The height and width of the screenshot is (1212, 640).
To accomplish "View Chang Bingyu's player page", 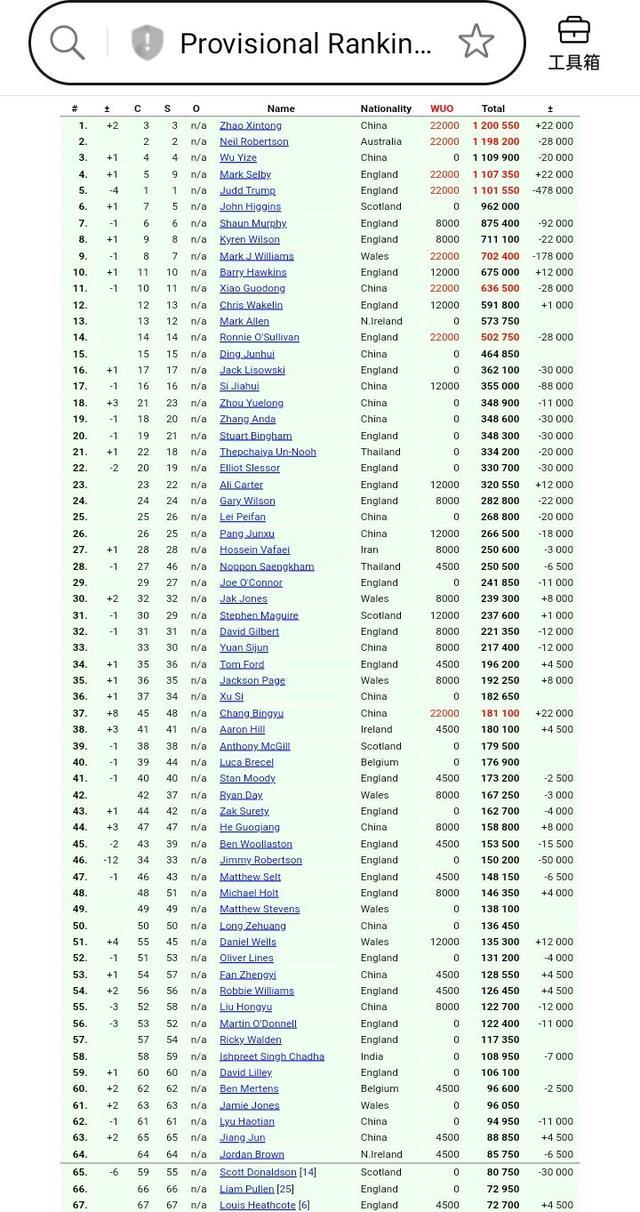I will (x=251, y=713).
